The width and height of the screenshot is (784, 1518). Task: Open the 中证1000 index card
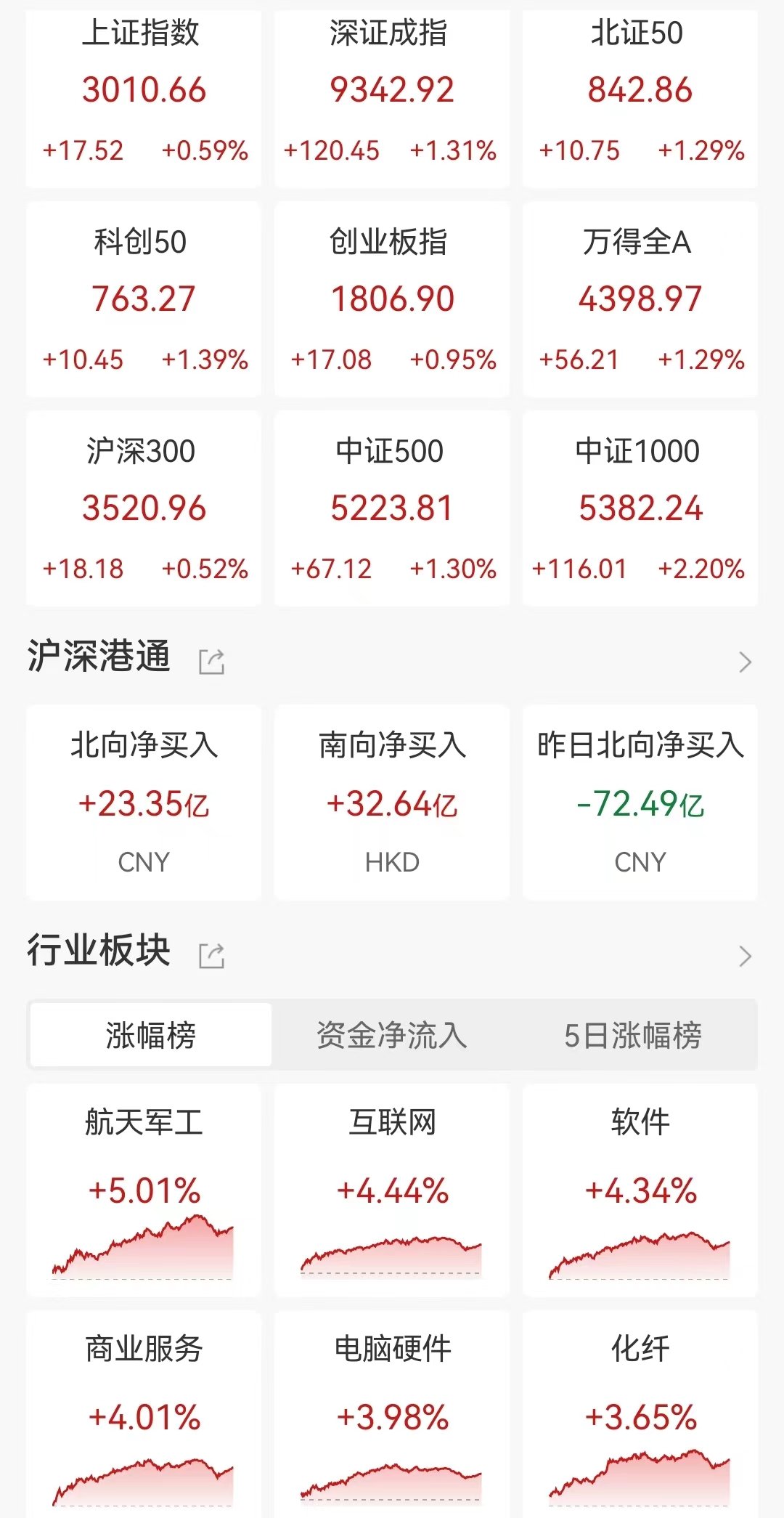[640, 508]
